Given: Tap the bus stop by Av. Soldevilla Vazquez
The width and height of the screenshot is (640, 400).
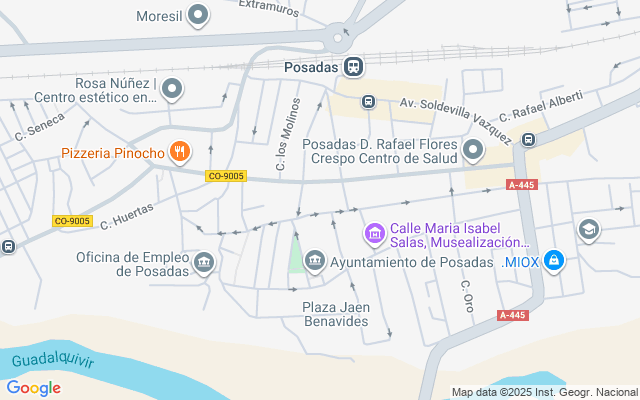Looking at the screenshot, I should click(368, 102).
